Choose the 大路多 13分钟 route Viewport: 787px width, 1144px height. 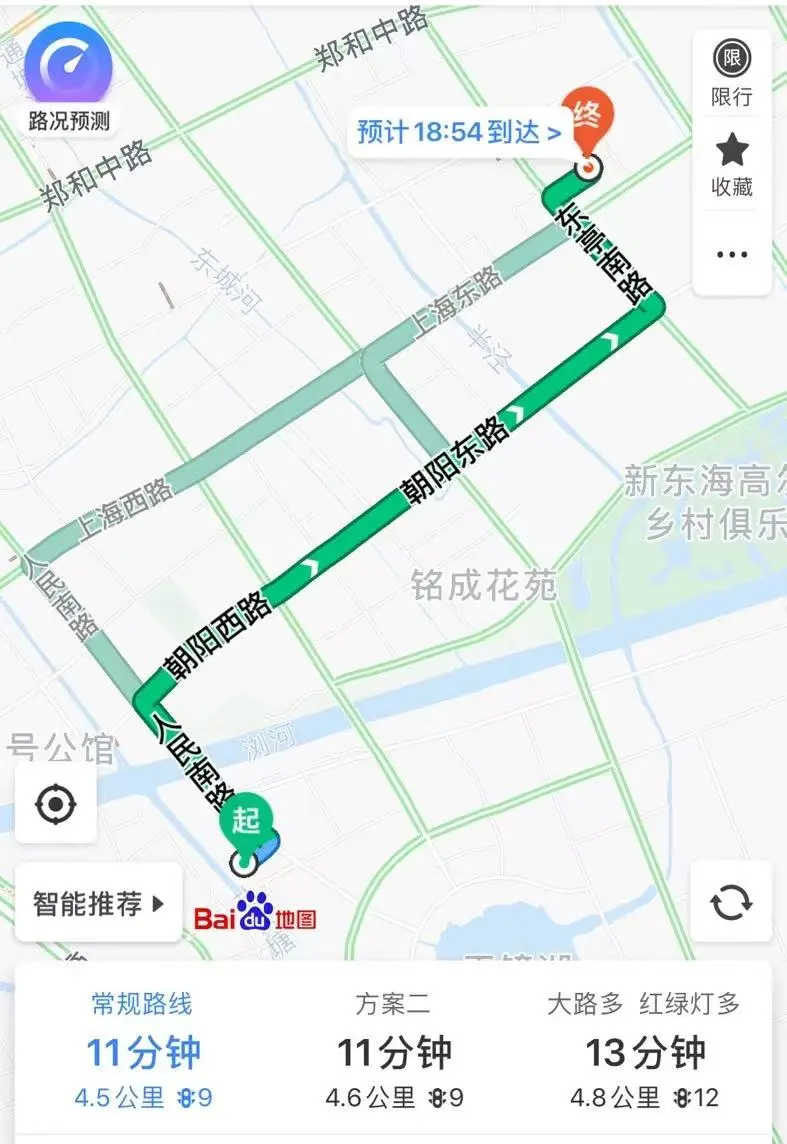click(645, 1050)
